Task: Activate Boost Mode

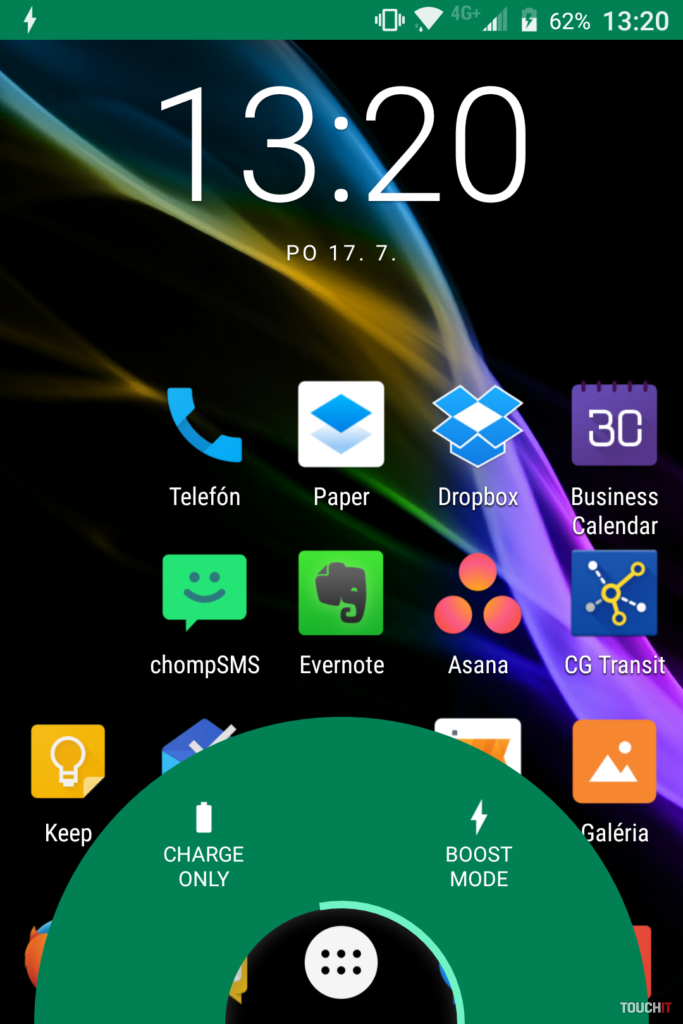Action: pos(479,846)
